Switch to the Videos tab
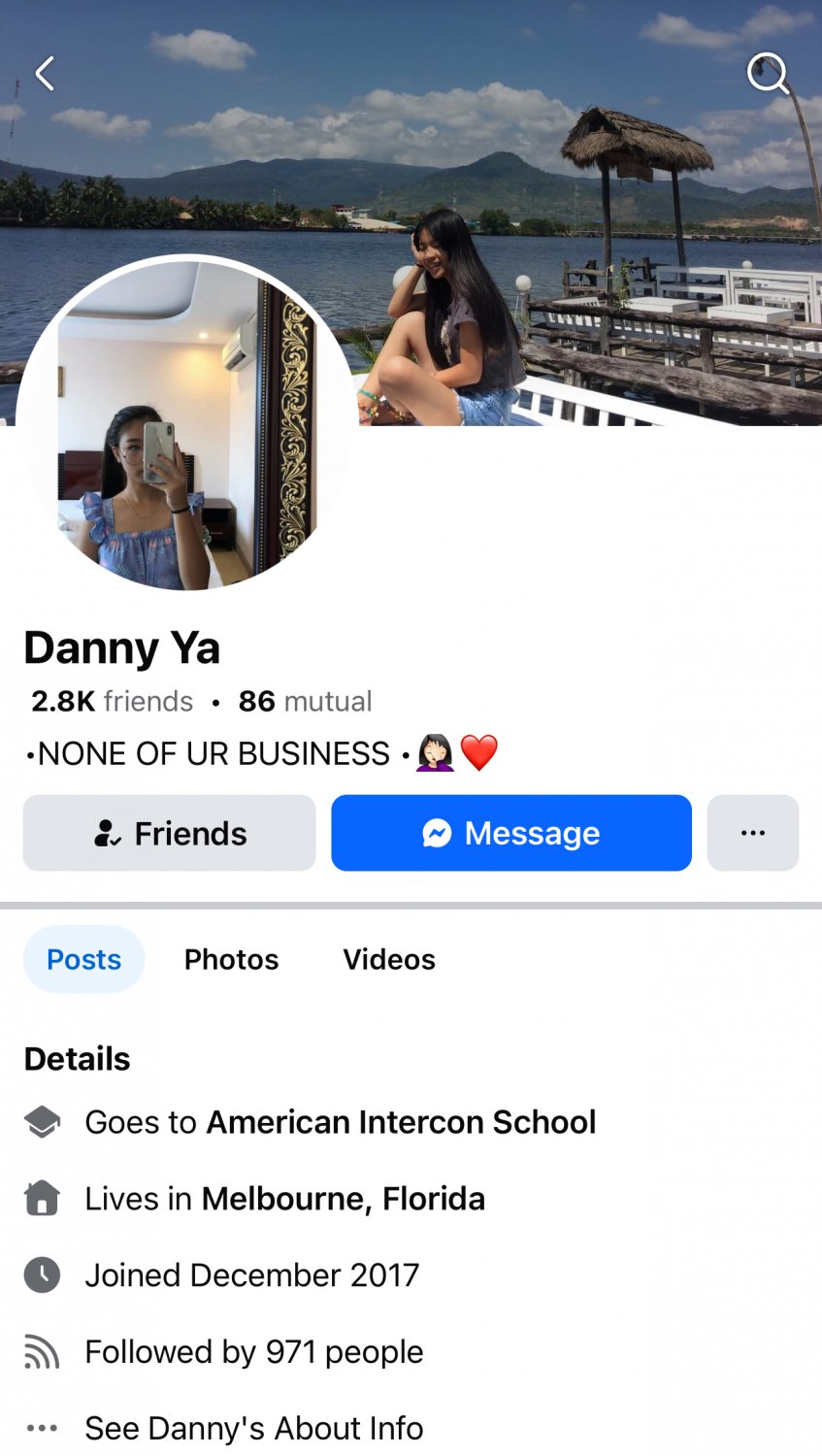 coord(389,959)
